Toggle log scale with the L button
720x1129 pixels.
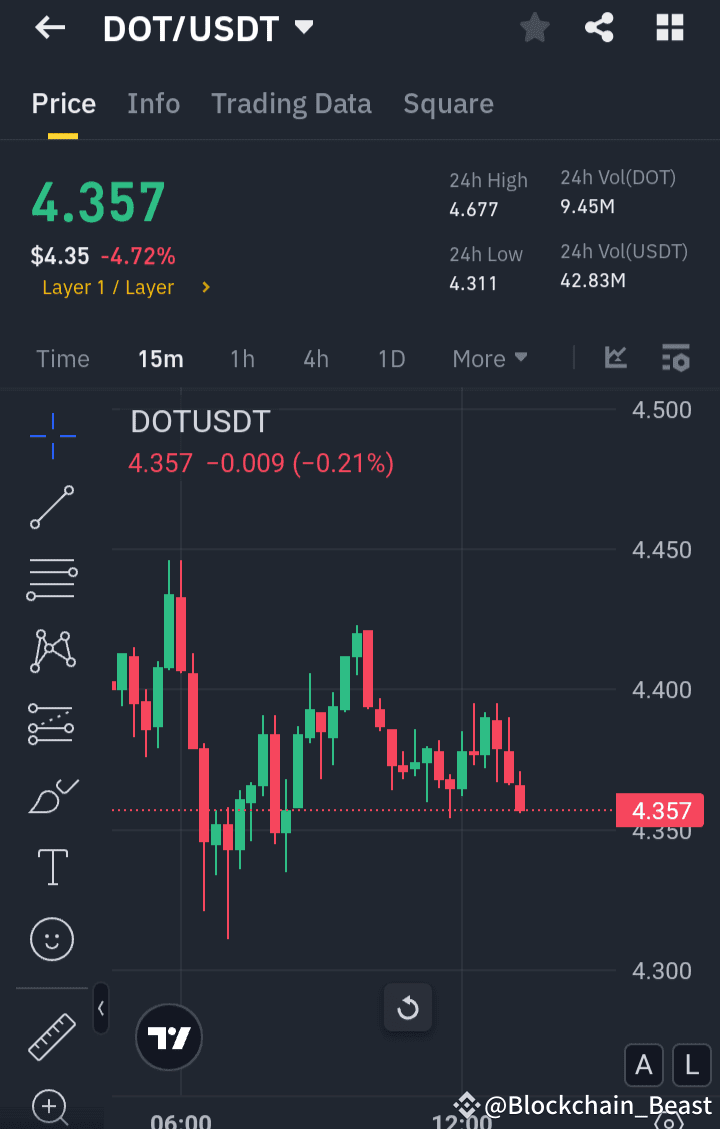coord(691,1065)
